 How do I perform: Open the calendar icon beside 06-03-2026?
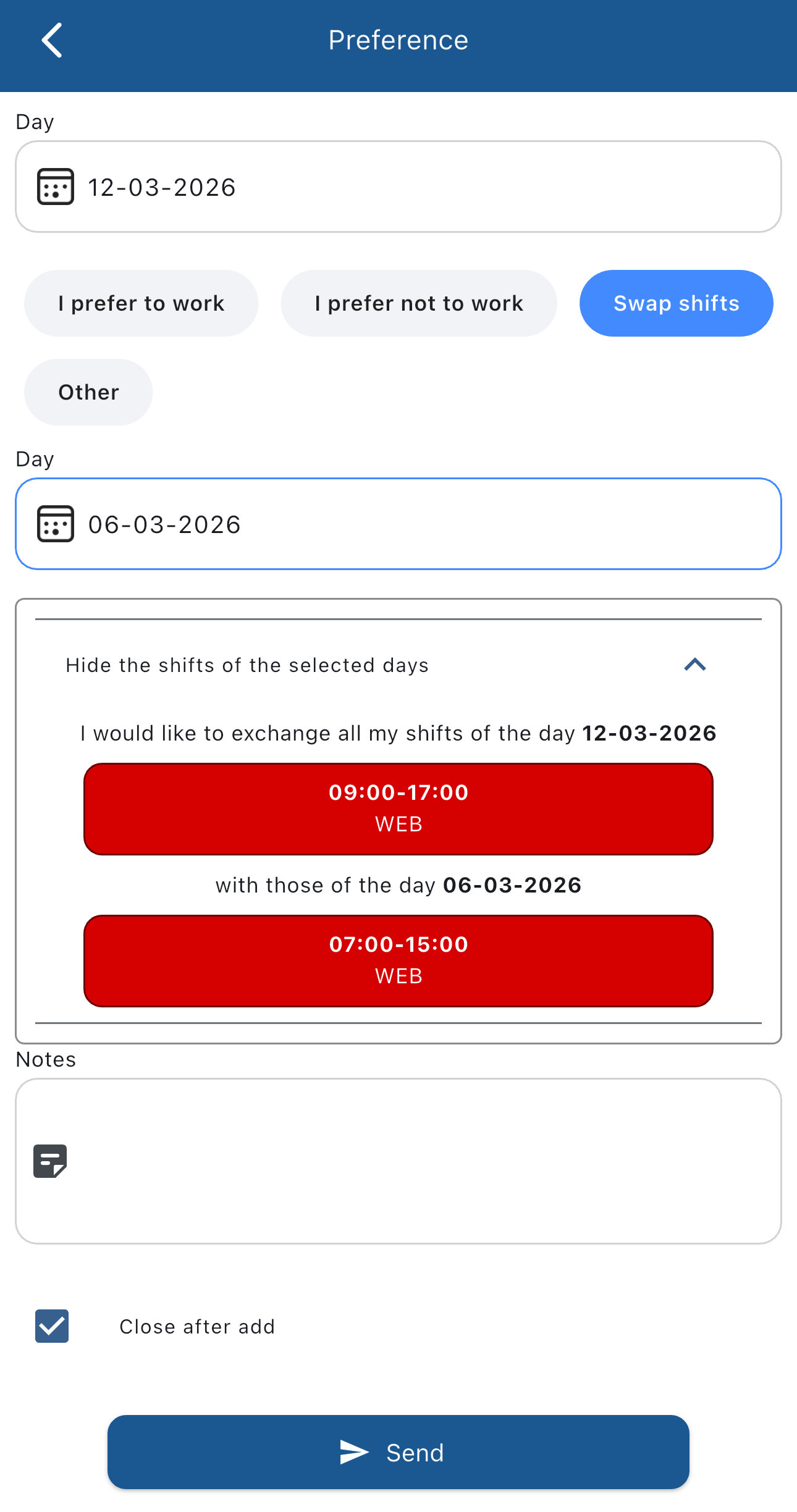[x=56, y=524]
